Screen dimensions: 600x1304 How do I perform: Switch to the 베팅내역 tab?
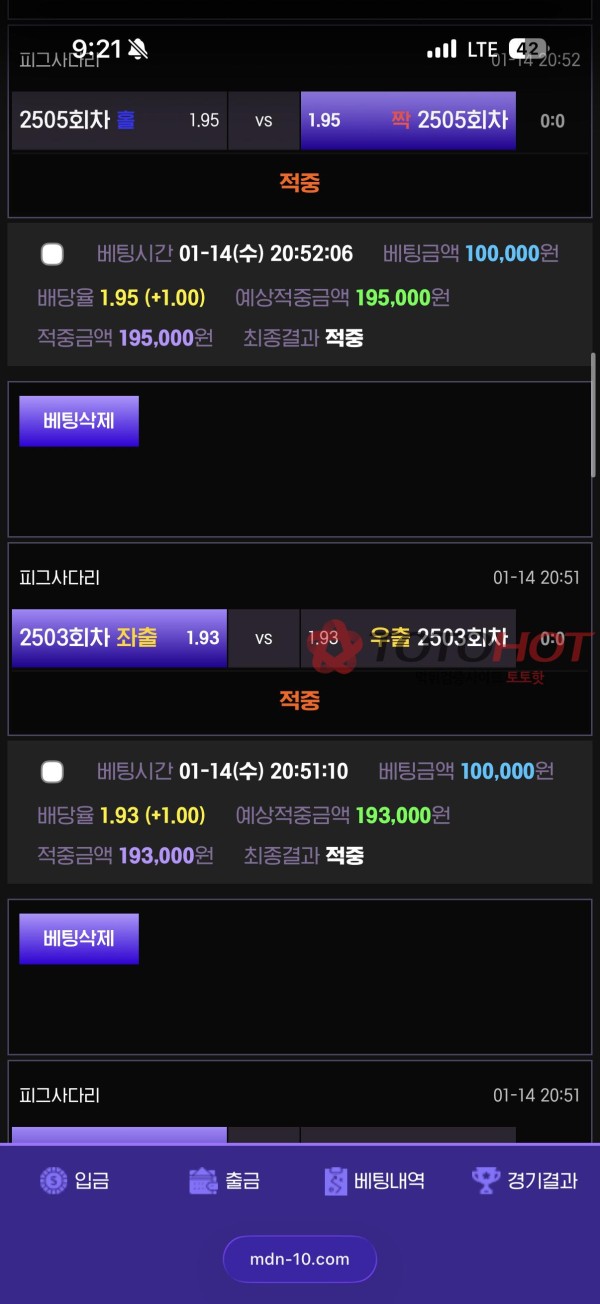tap(375, 1180)
